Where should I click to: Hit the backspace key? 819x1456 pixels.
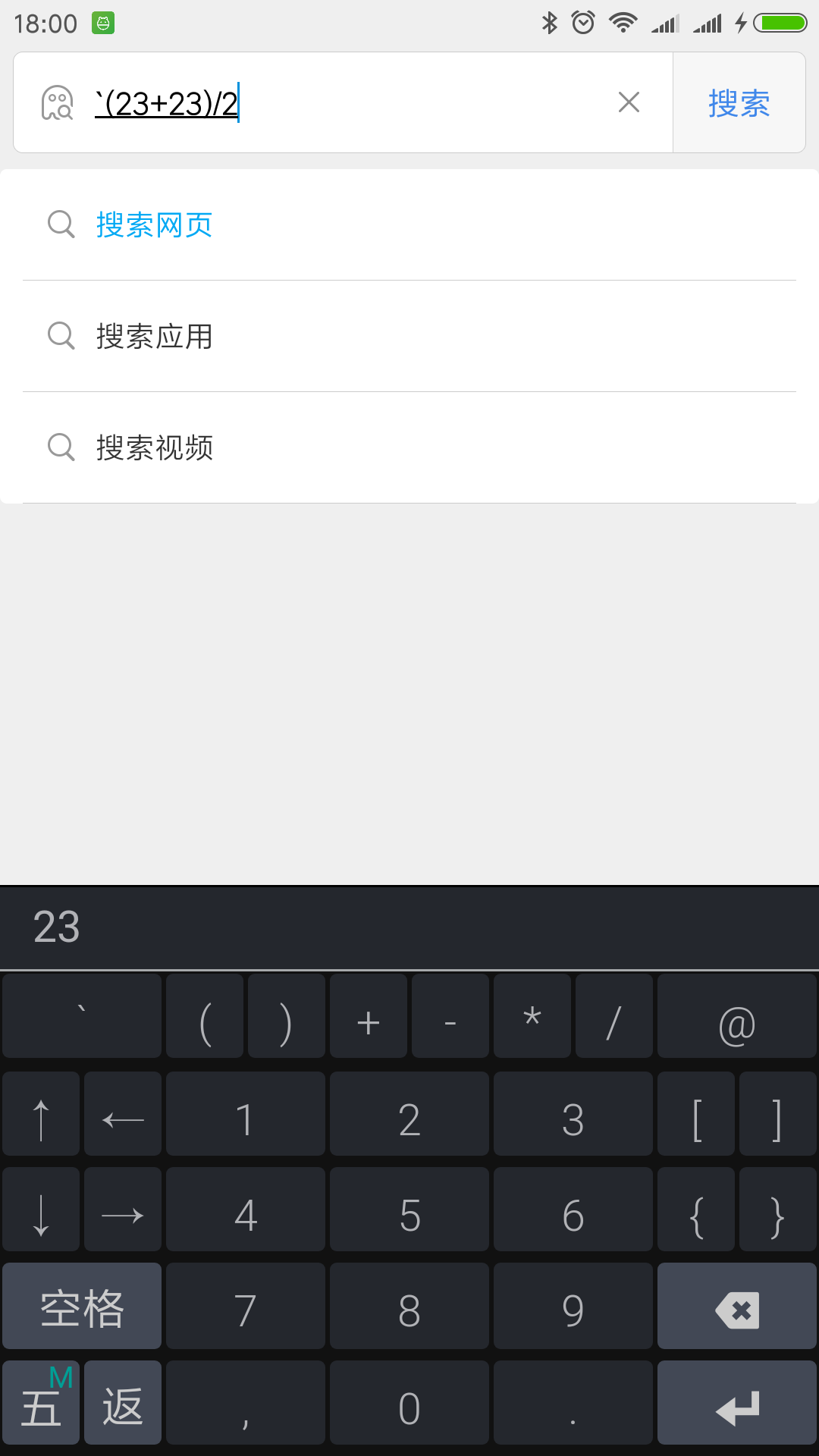(x=737, y=1306)
